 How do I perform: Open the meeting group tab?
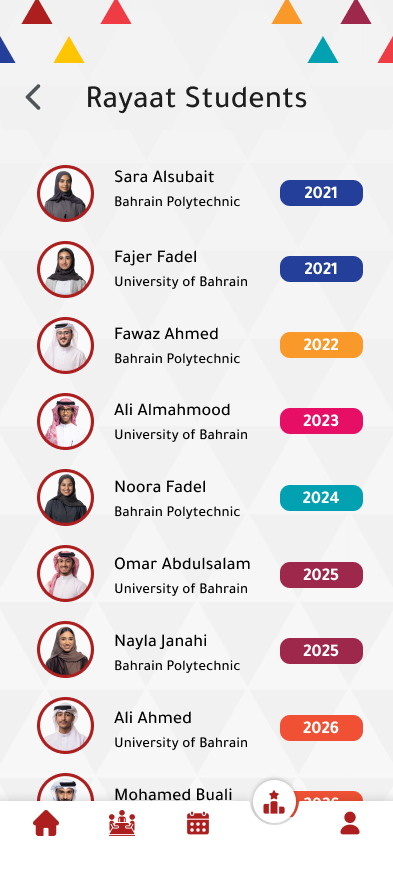122,823
